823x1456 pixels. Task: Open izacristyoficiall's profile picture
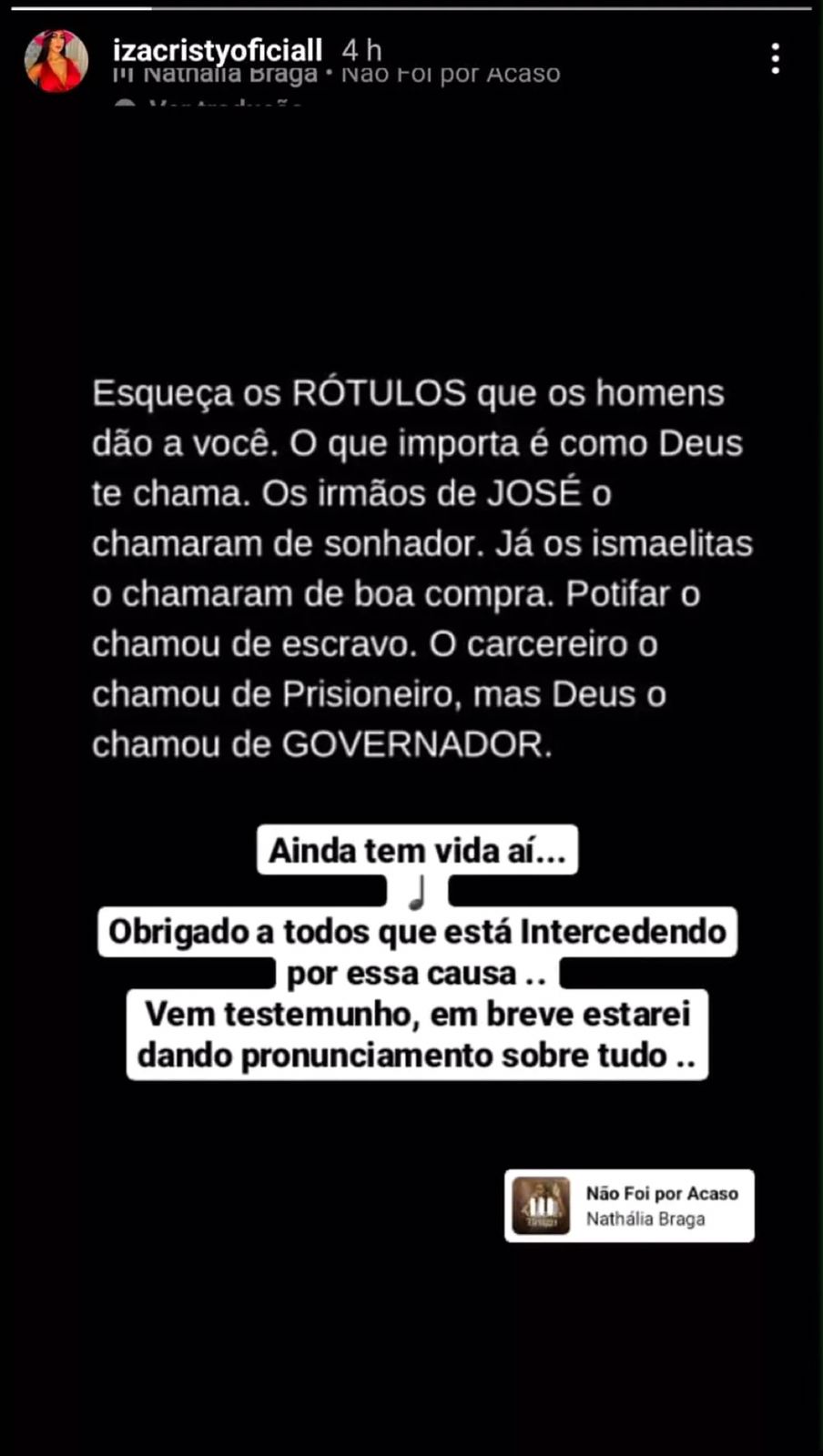pyautogui.click(x=56, y=60)
